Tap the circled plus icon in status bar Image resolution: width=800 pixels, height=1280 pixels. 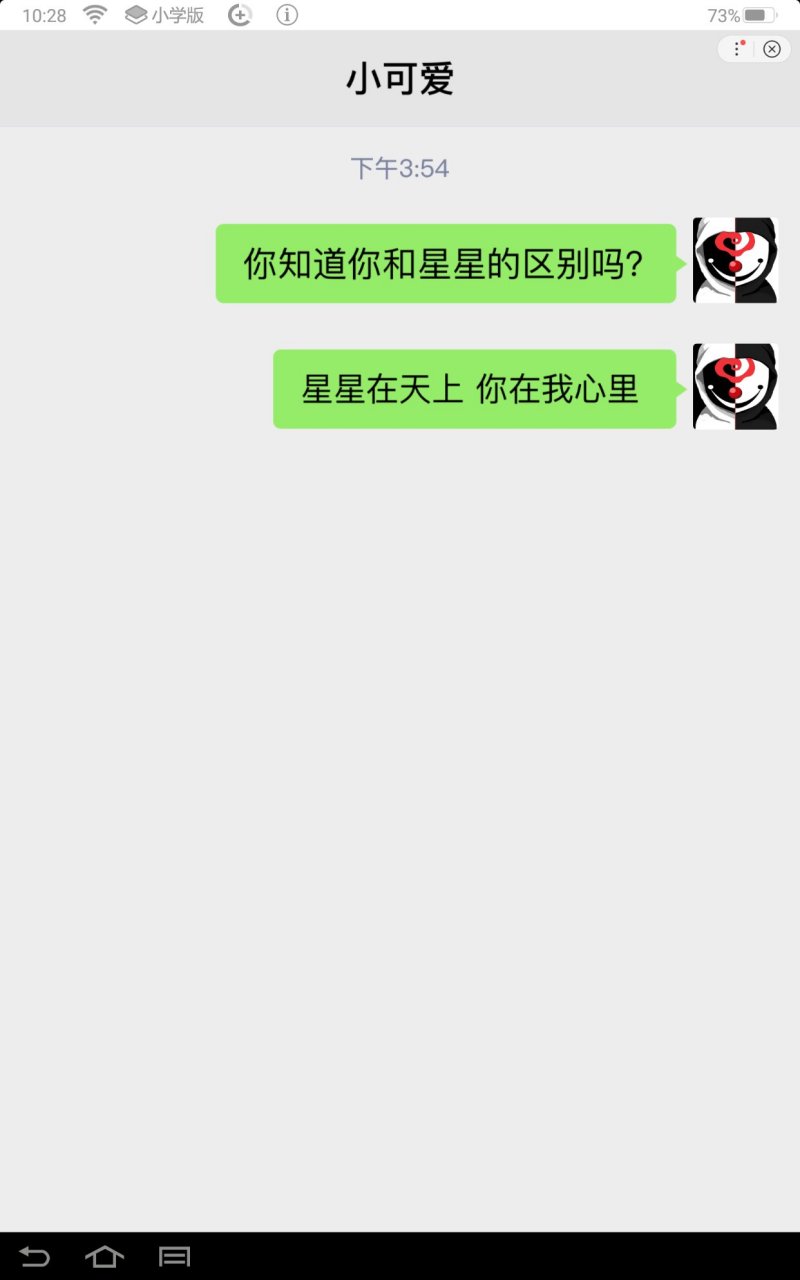pyautogui.click(x=239, y=15)
